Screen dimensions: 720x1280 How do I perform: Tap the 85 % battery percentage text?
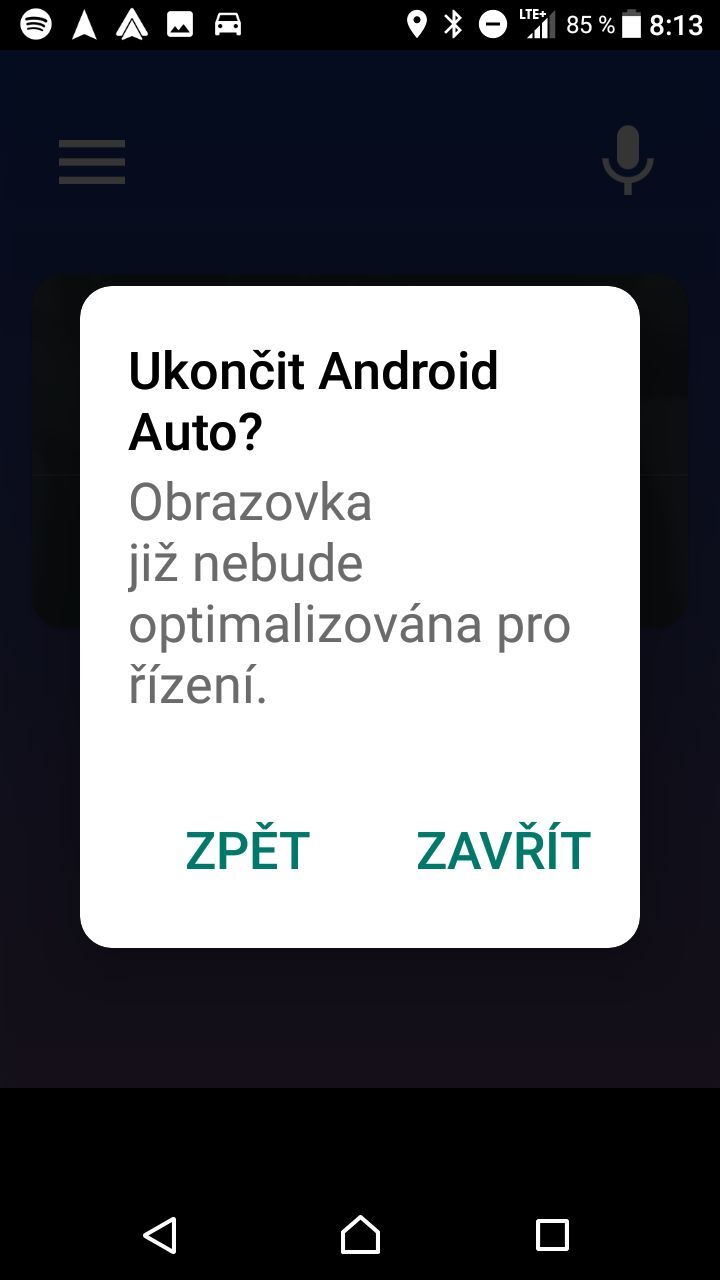[590, 23]
